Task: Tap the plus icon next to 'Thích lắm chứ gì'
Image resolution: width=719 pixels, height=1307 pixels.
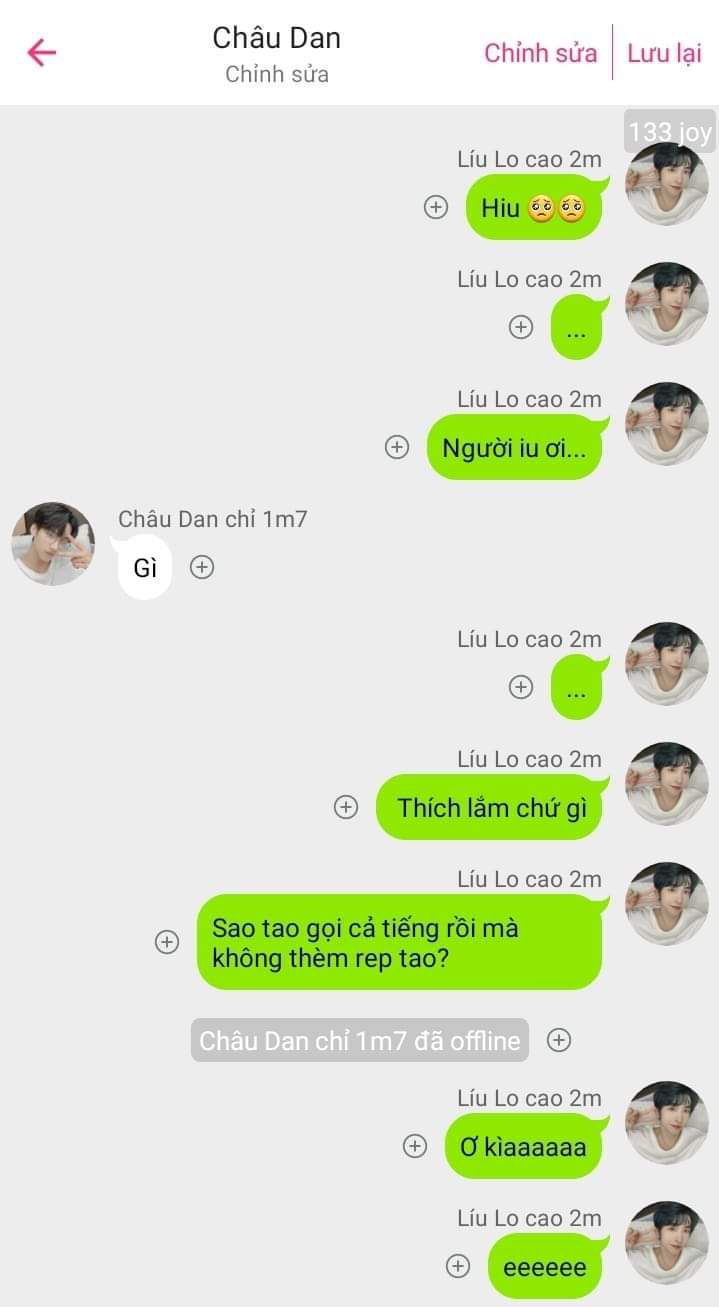Action: click(x=346, y=807)
